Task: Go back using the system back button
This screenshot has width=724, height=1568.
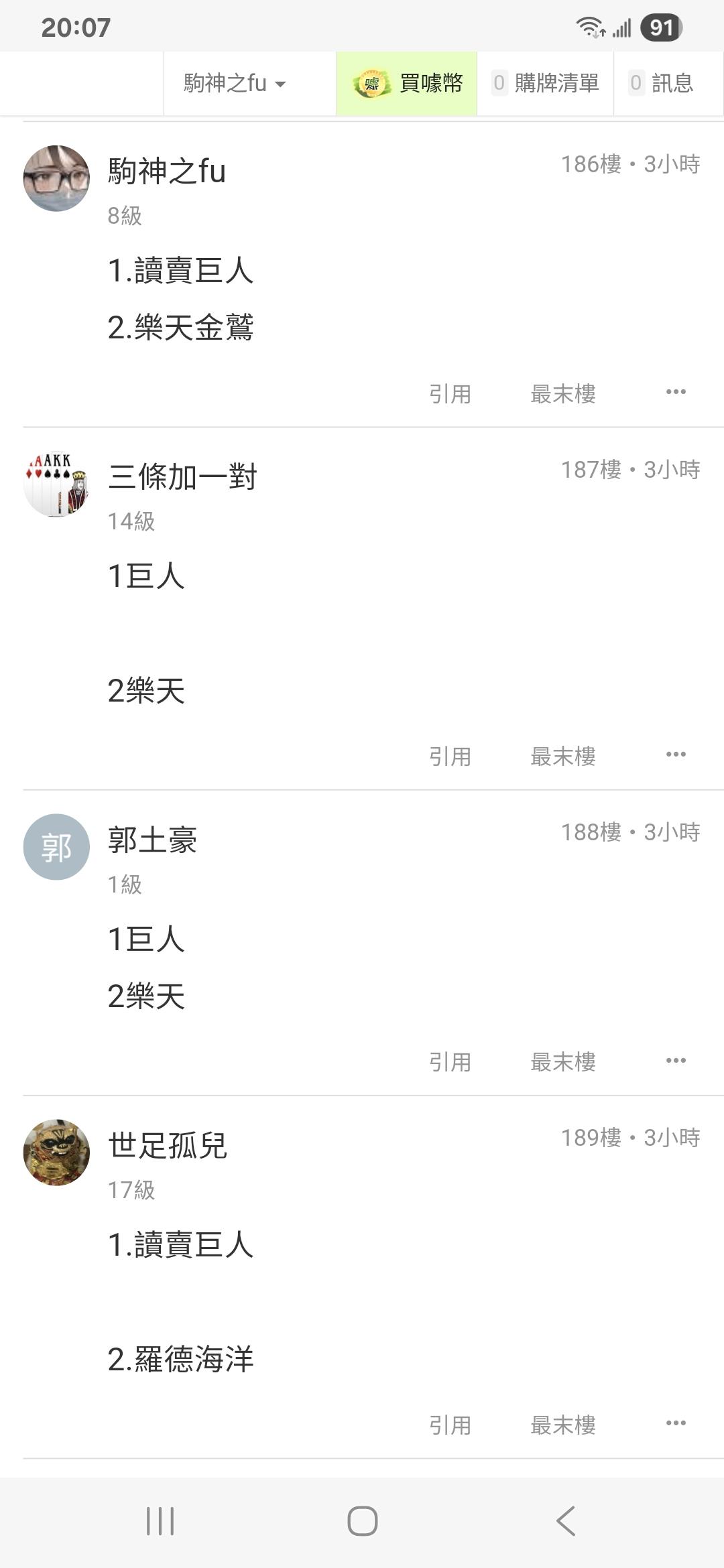Action: [x=566, y=1521]
